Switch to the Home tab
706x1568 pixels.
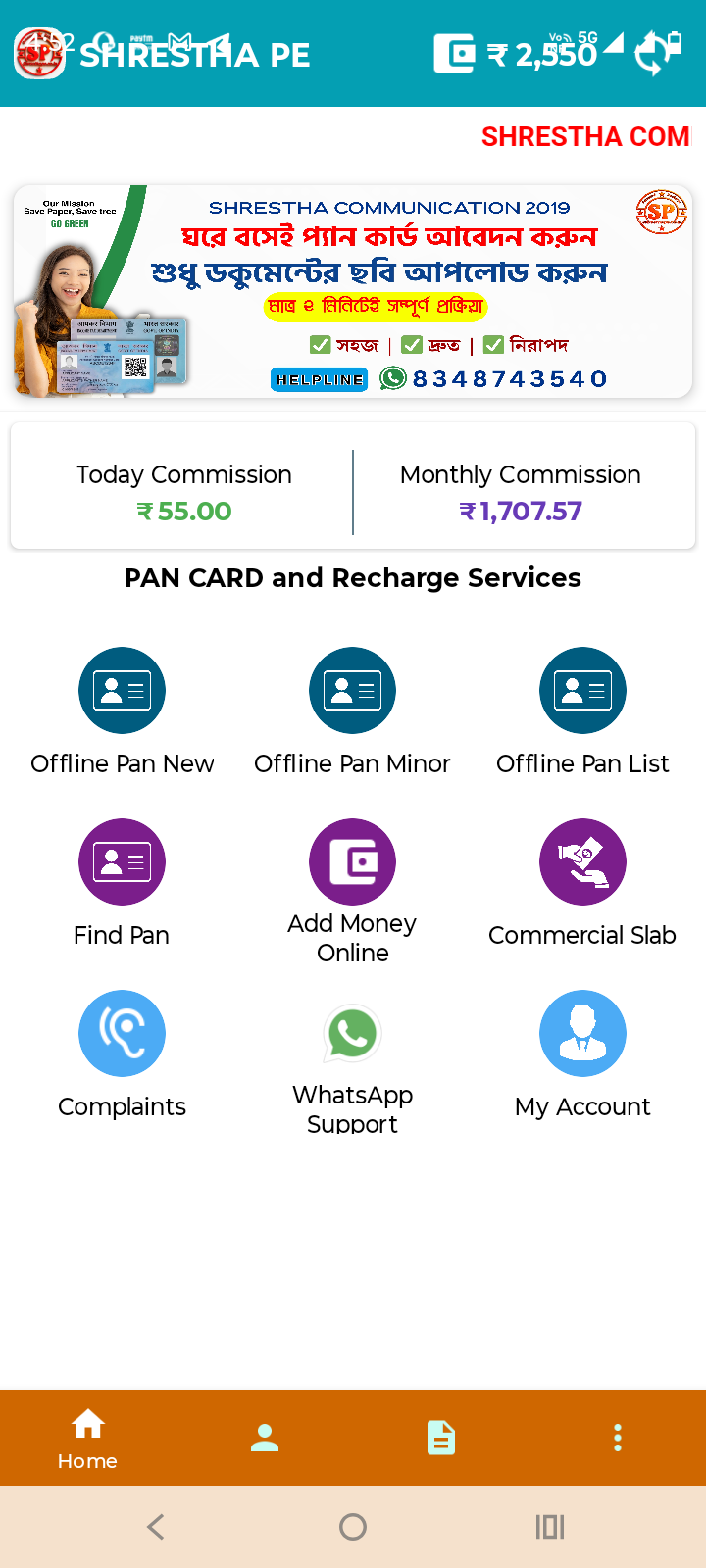pyautogui.click(x=88, y=1438)
